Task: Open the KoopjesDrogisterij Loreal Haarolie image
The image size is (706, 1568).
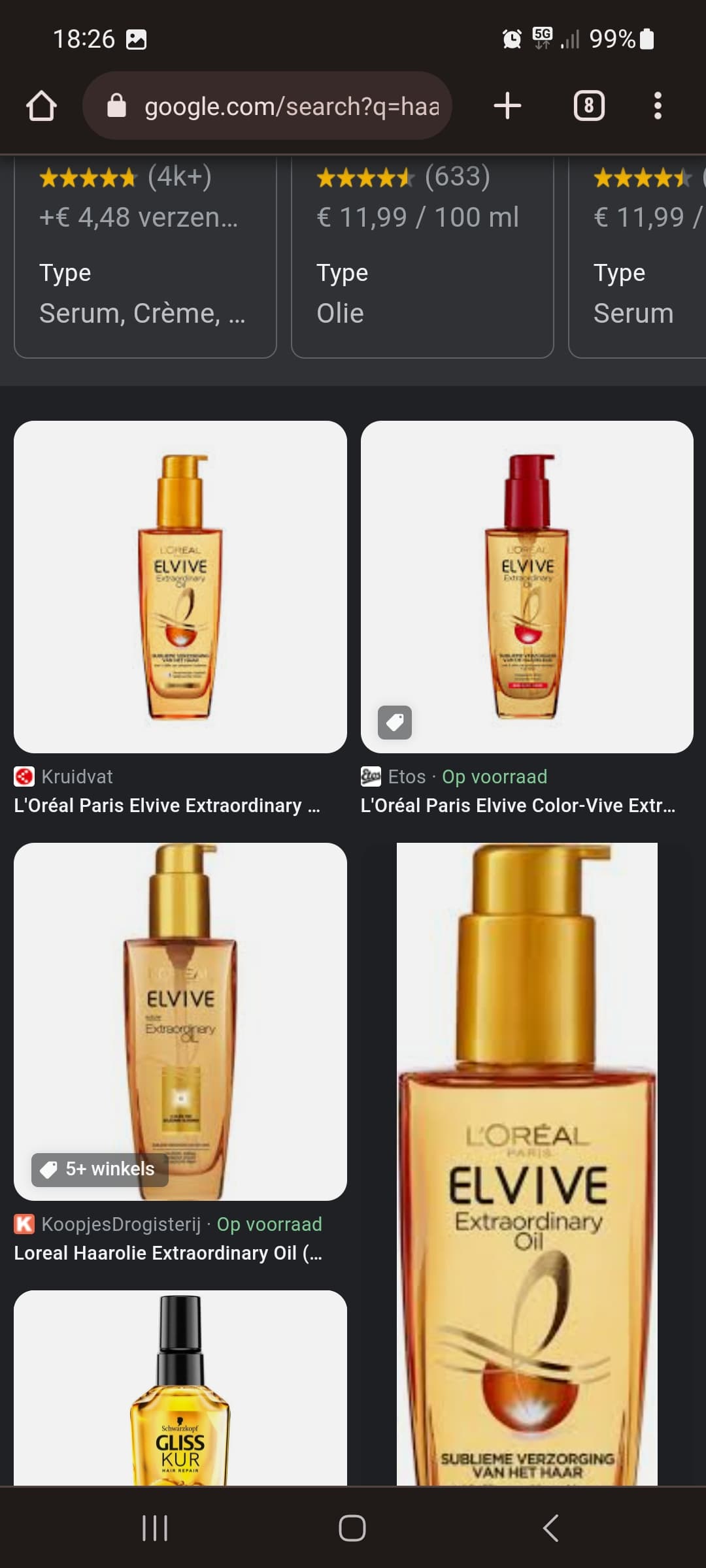Action: pos(180,1022)
